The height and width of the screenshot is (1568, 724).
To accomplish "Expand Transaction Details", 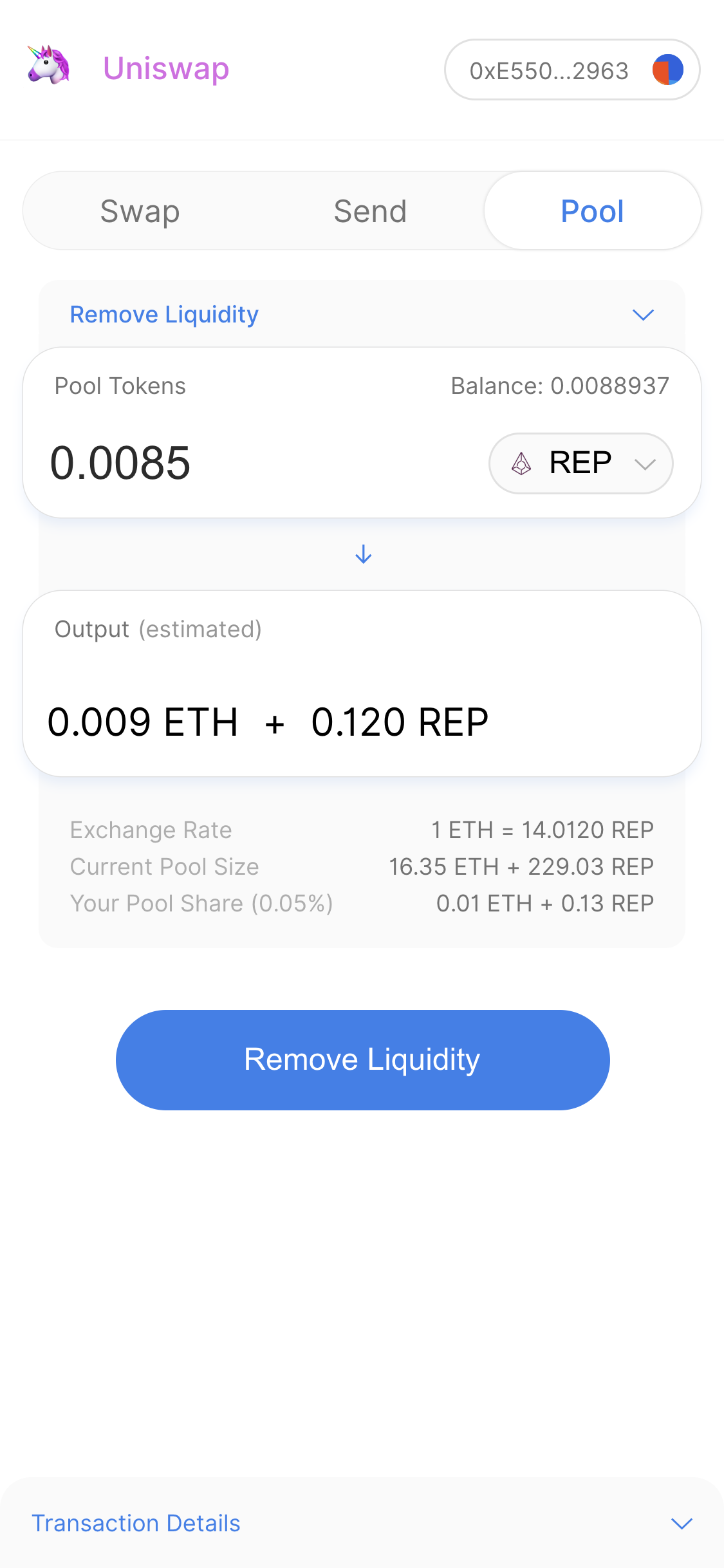I will pos(362,1523).
